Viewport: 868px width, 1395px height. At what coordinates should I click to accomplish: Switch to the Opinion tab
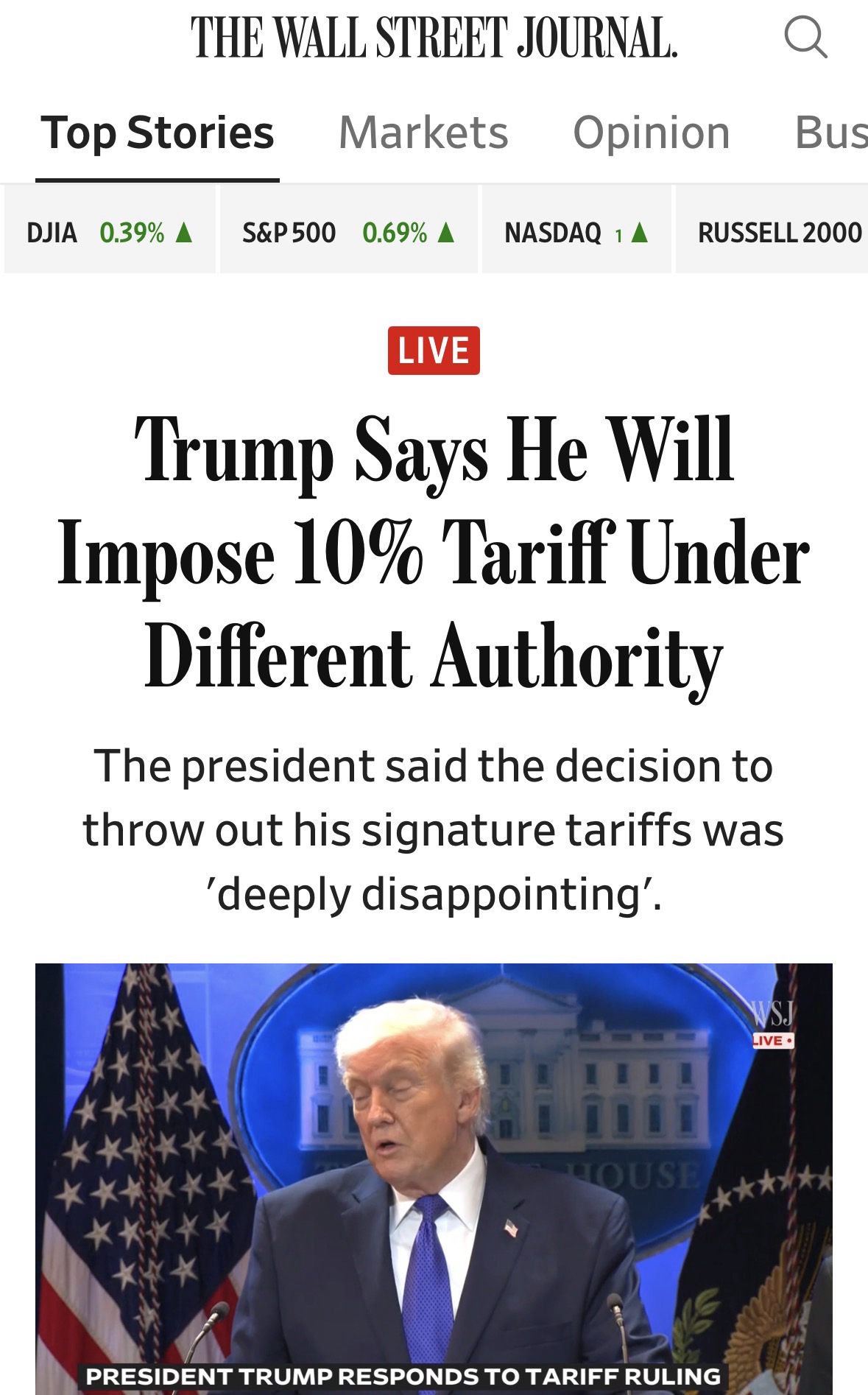point(651,133)
